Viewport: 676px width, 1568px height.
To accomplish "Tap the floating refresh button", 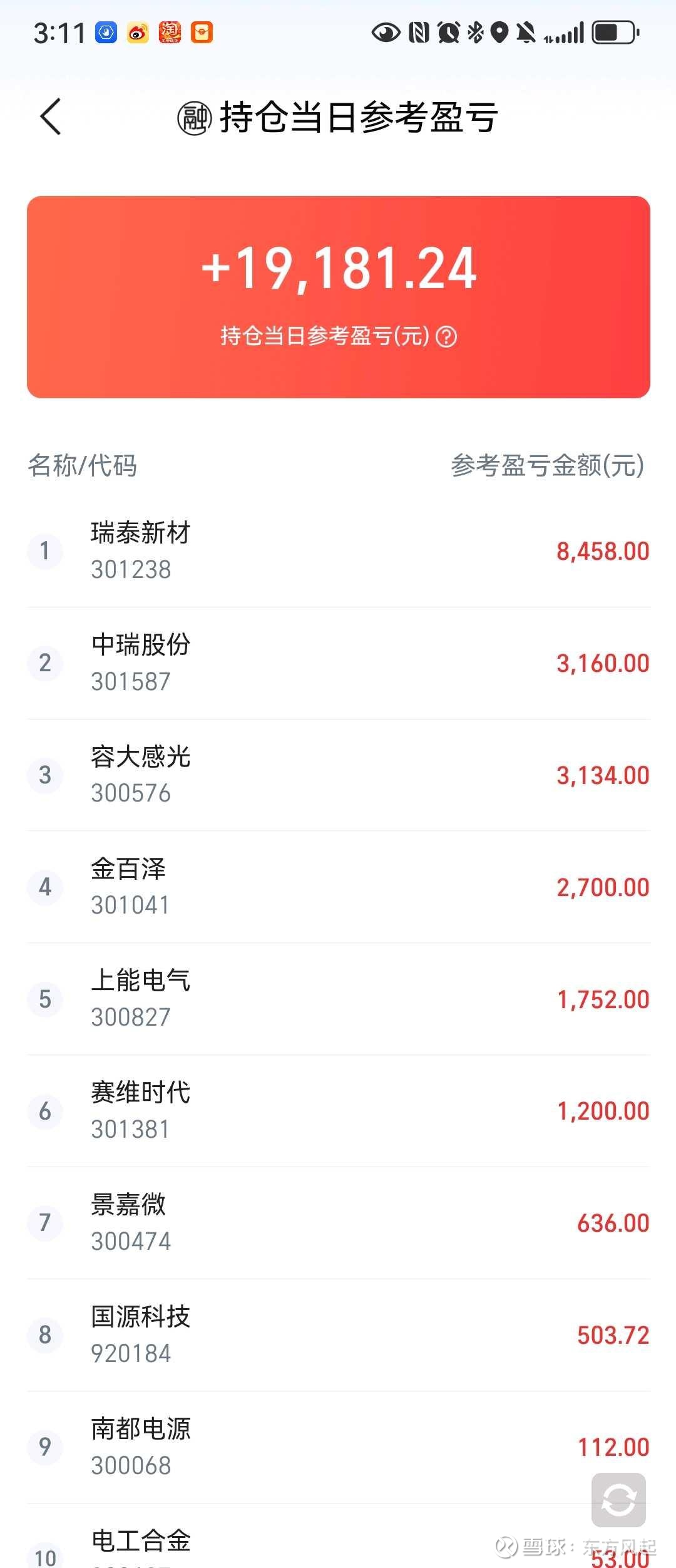I will coord(618,1500).
